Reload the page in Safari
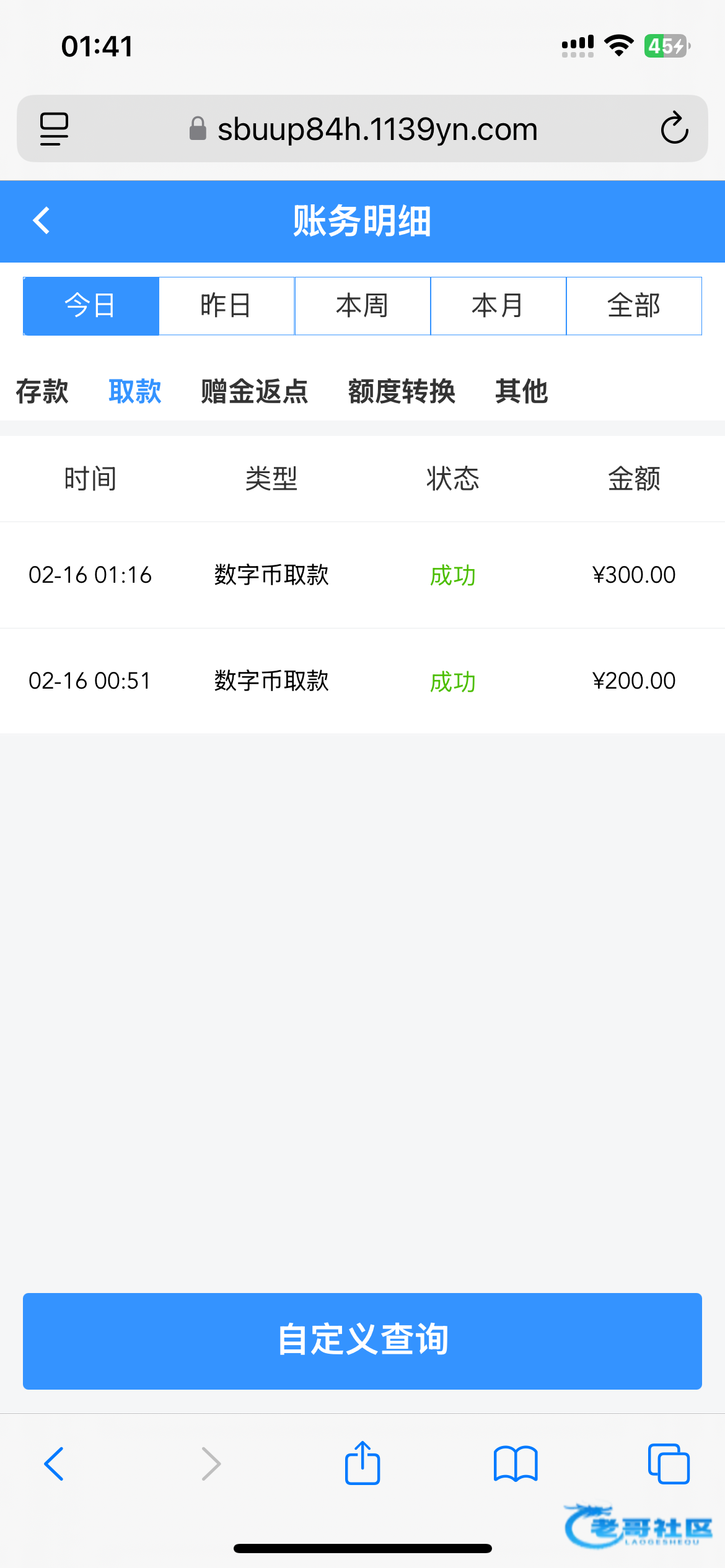 tap(674, 129)
